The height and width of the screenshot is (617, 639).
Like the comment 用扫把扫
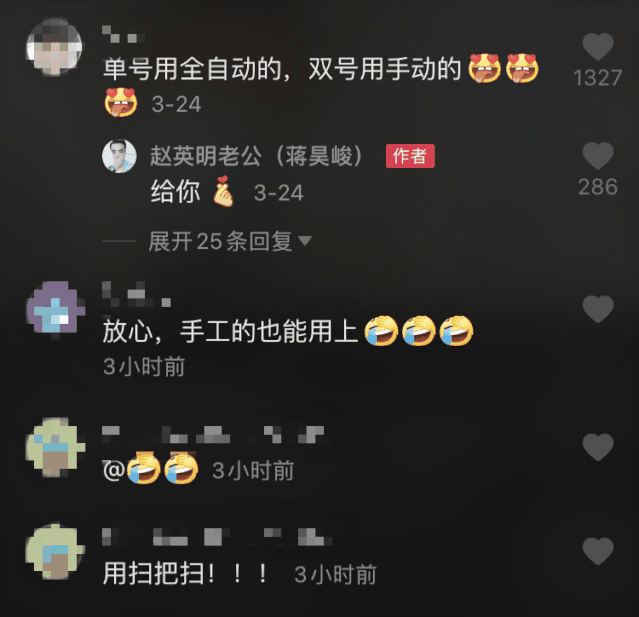[598, 551]
